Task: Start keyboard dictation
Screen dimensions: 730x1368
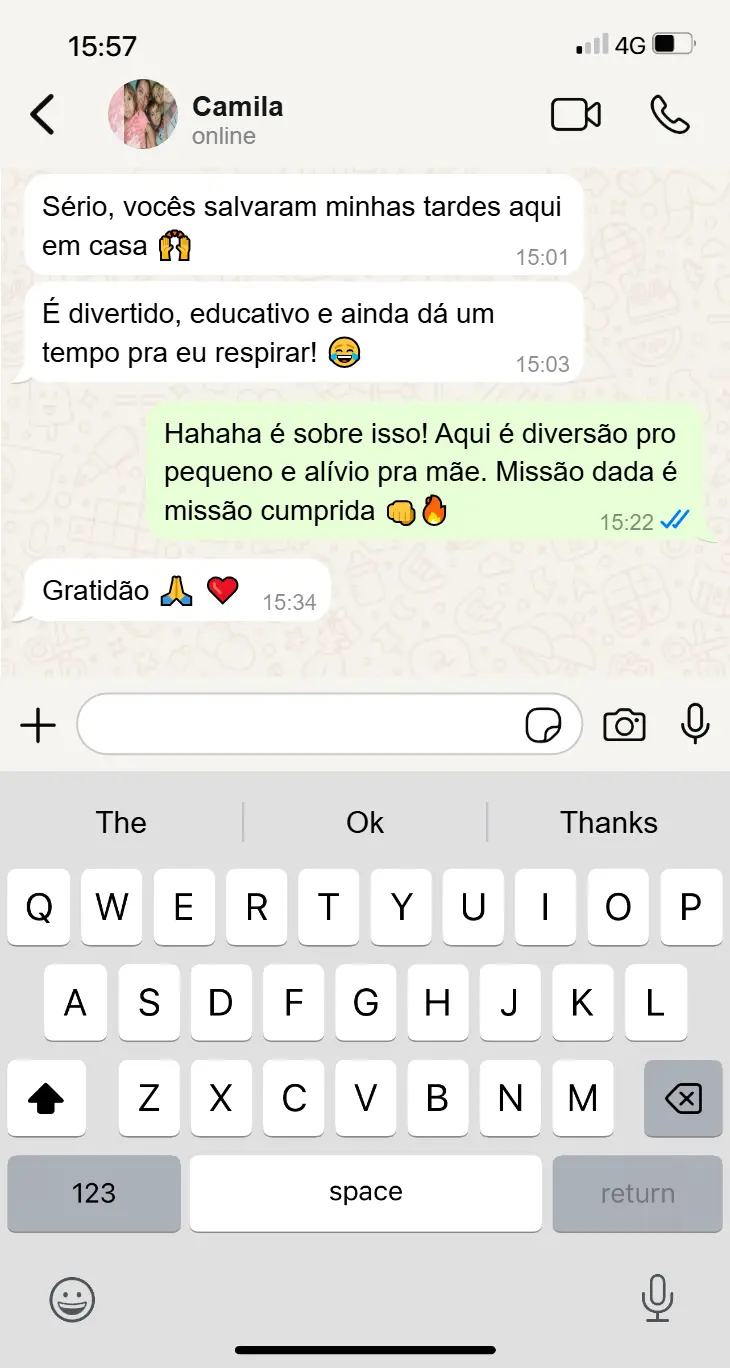Action: [x=657, y=1299]
